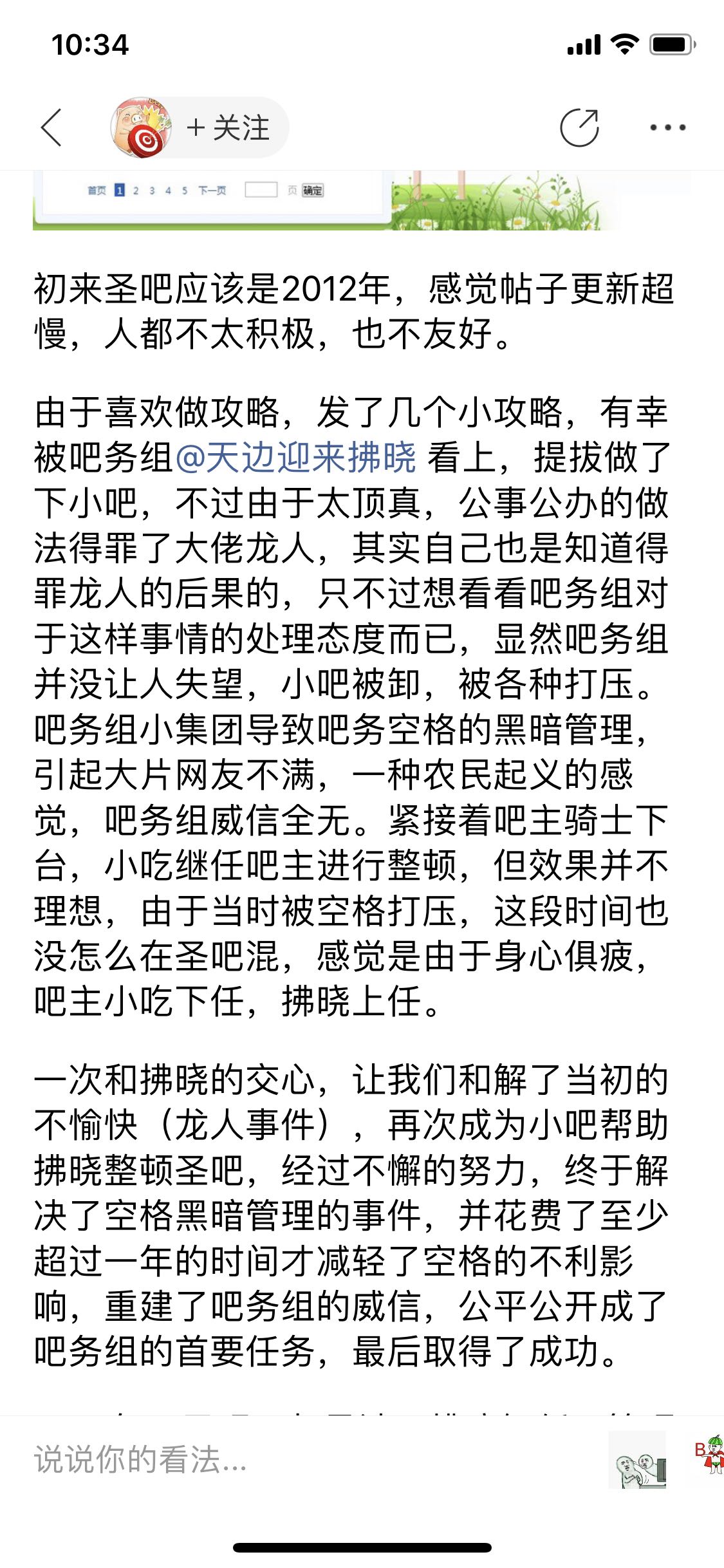Open the embedded screenshot image at top
The height and width of the screenshot is (1568, 724).
point(362,200)
